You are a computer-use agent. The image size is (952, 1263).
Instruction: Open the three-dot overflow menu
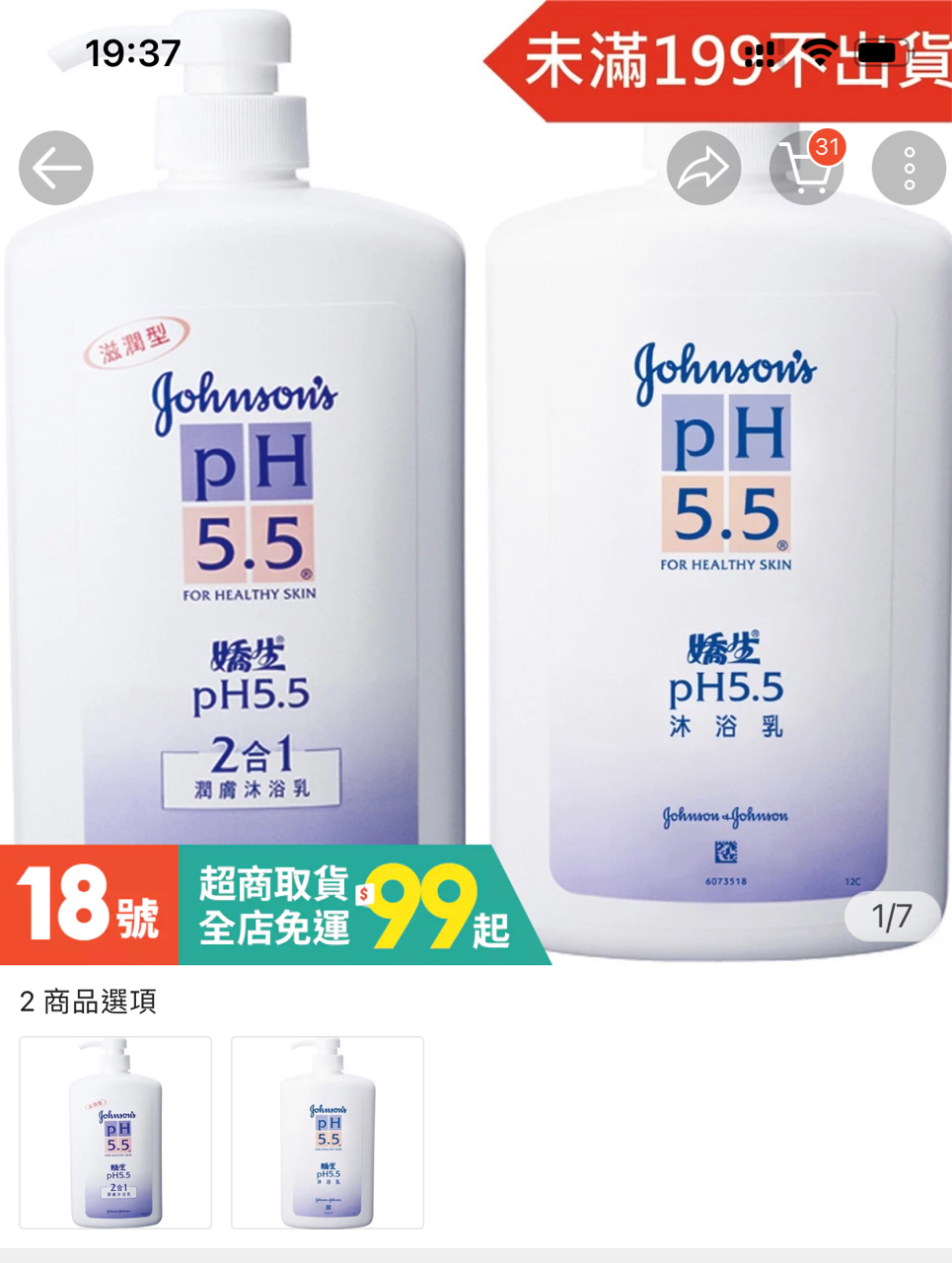coord(909,168)
